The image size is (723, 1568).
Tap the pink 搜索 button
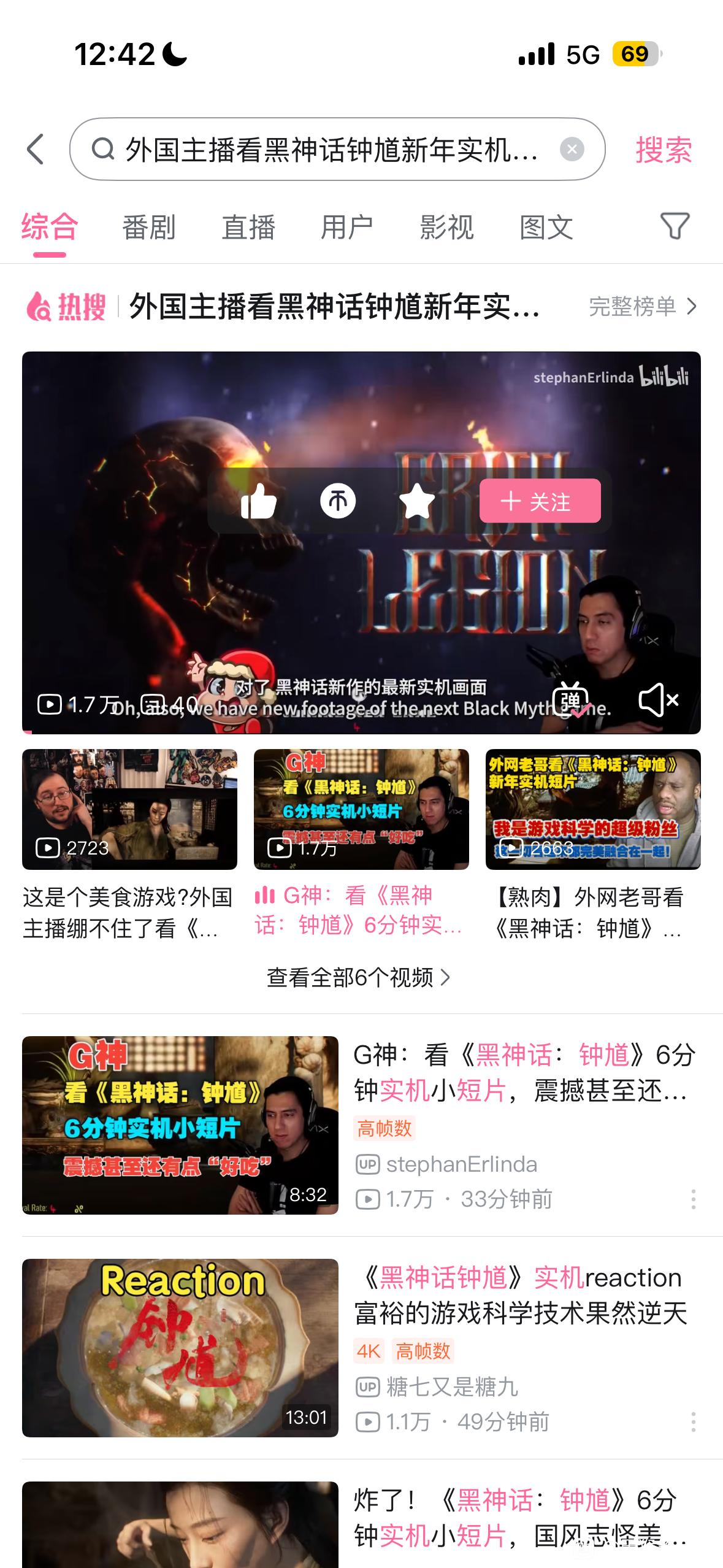[x=664, y=150]
